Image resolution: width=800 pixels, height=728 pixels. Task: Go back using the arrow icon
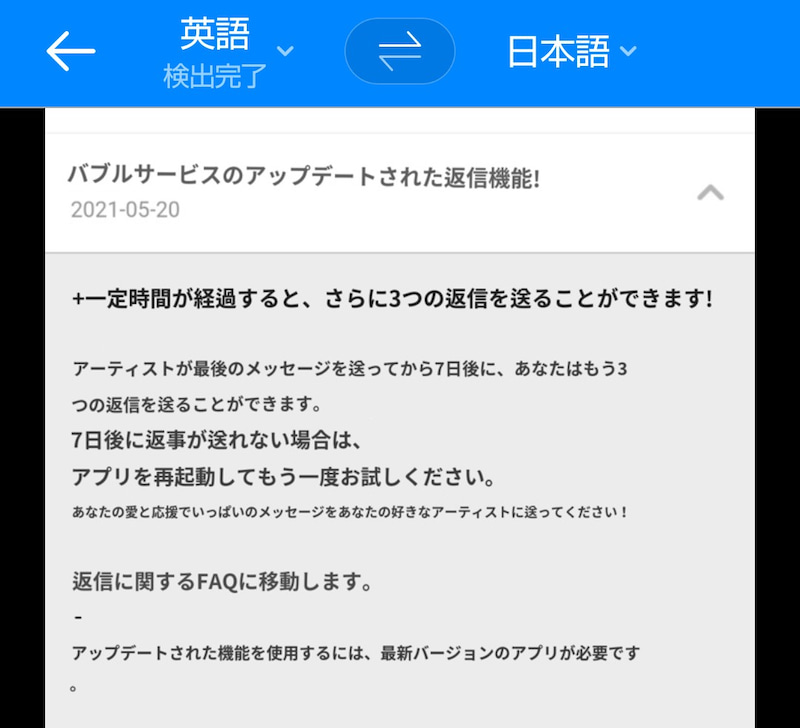tap(71, 52)
